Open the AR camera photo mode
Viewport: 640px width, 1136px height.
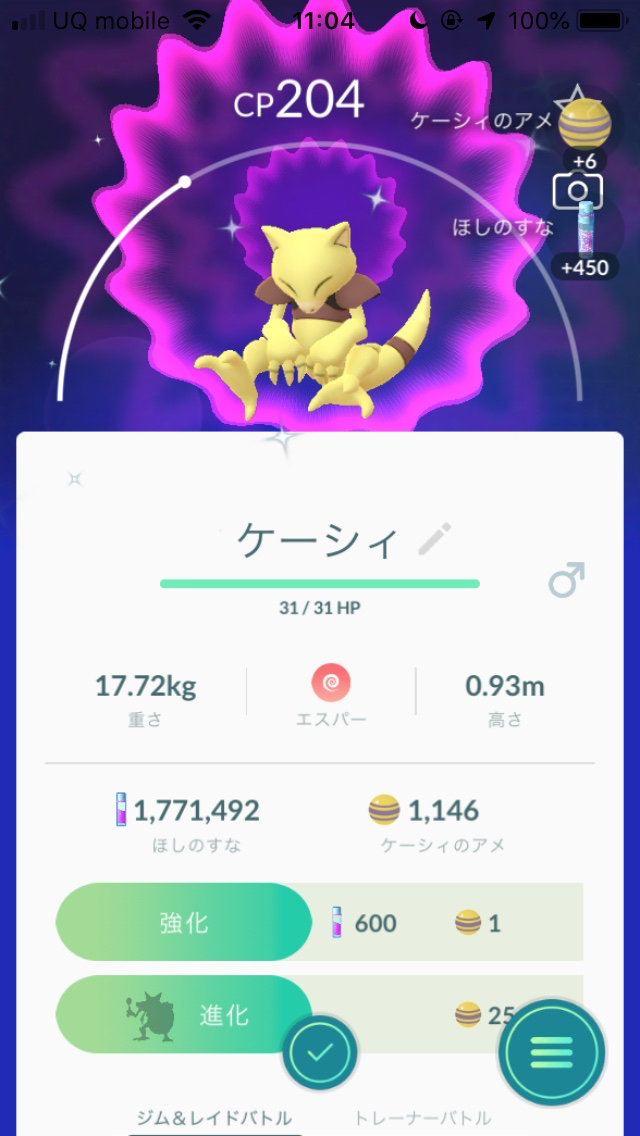(x=577, y=191)
